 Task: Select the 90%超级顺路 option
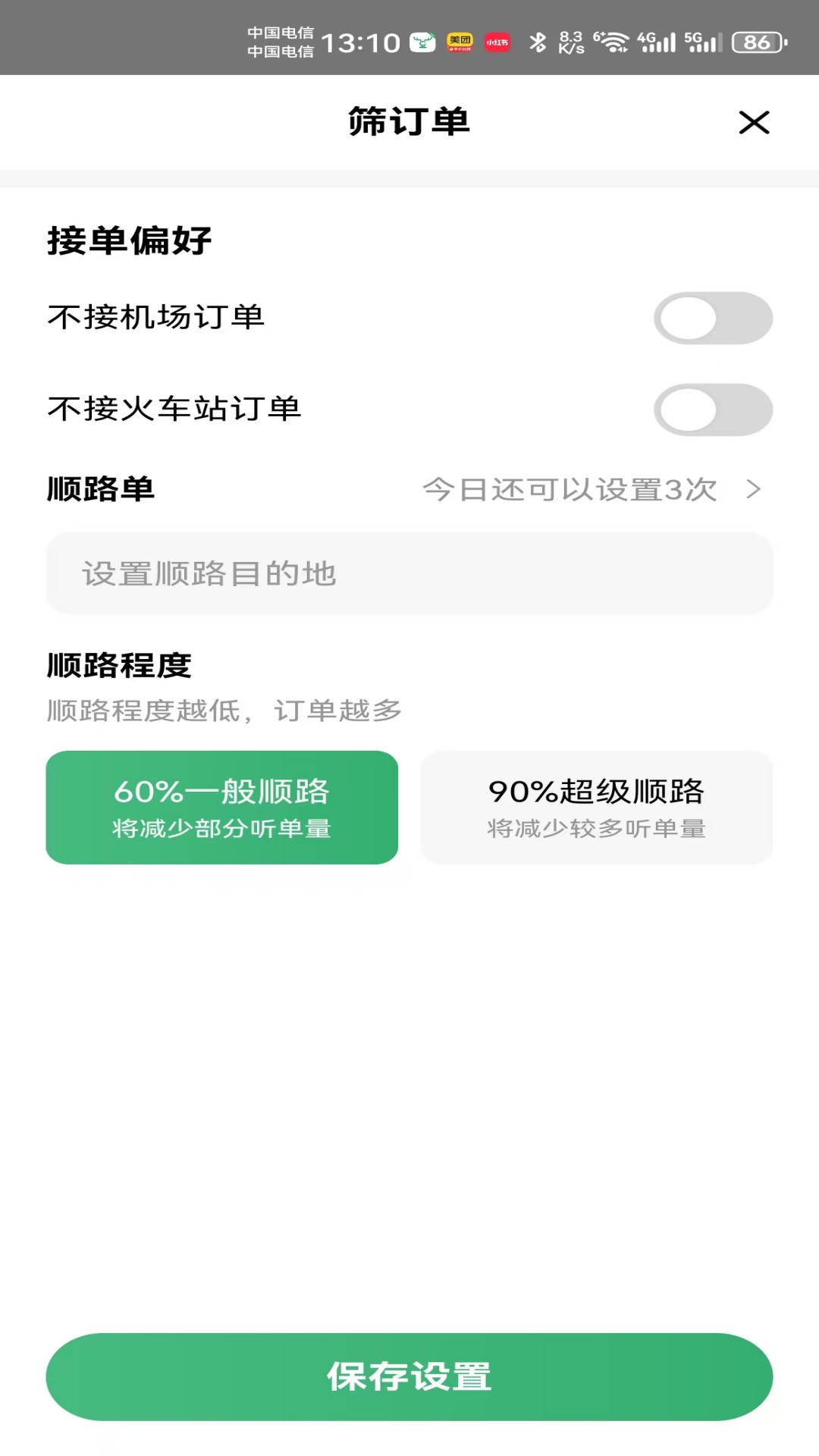[x=596, y=808]
